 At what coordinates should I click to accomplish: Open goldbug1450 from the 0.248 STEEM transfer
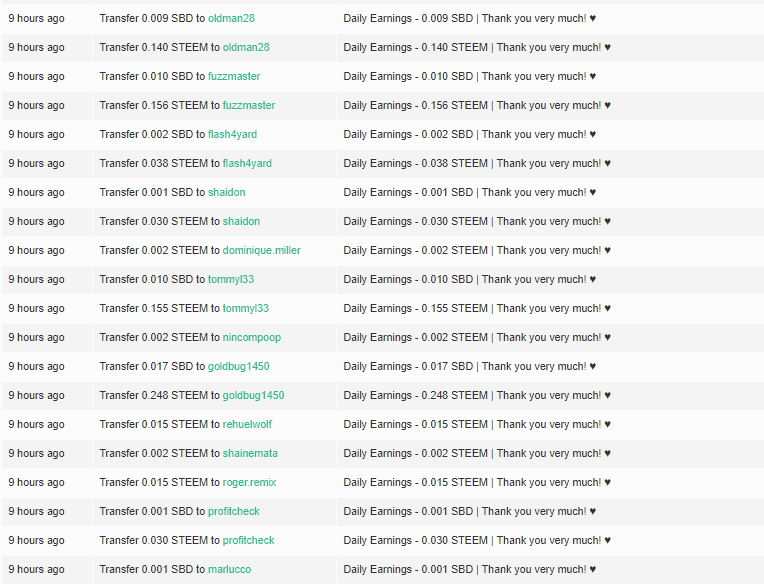253,395
